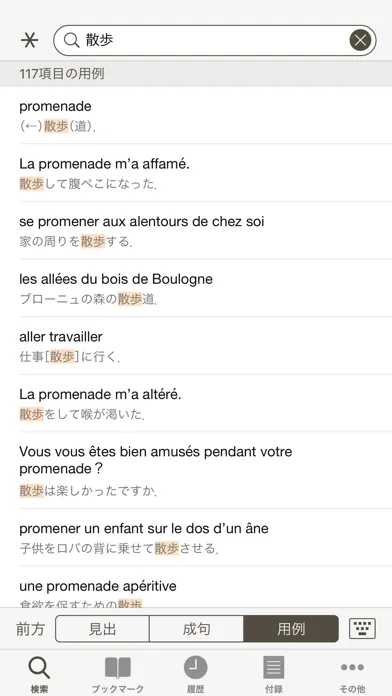The width and height of the screenshot is (392, 696).
Task: Change the 前方 match mode
Action: click(31, 629)
